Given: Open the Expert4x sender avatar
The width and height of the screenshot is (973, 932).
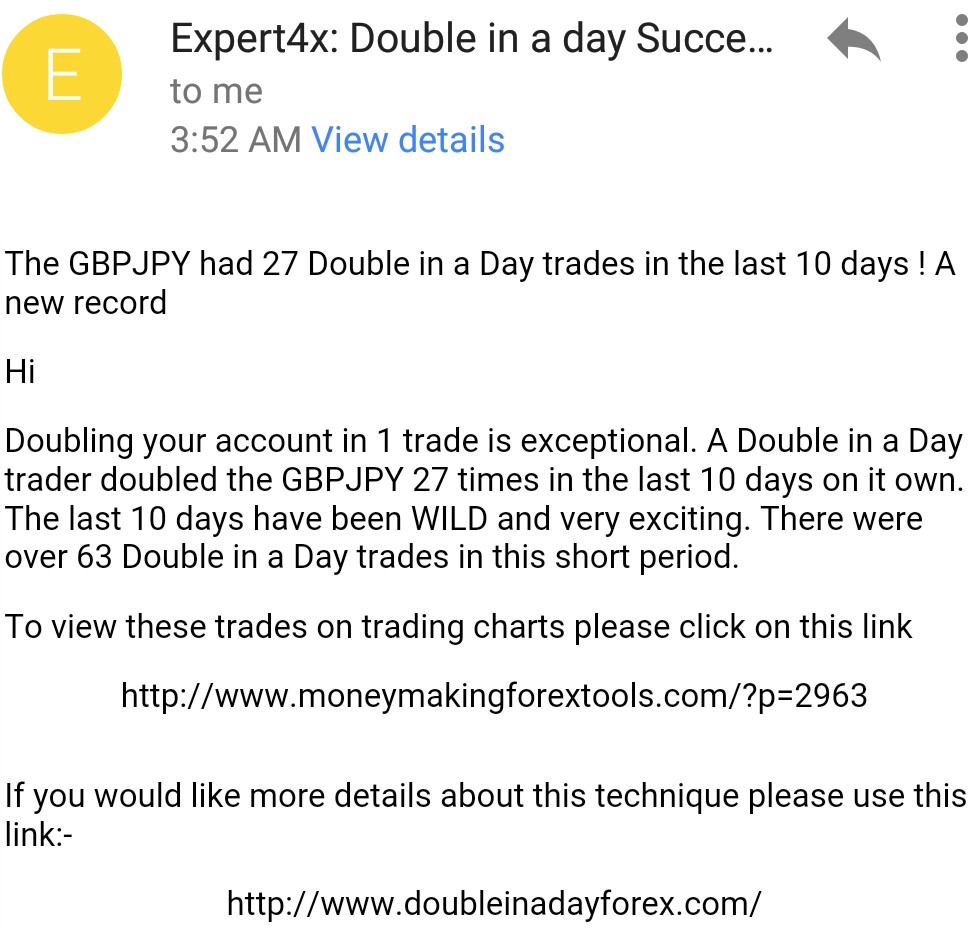Looking at the screenshot, I should [x=62, y=75].
